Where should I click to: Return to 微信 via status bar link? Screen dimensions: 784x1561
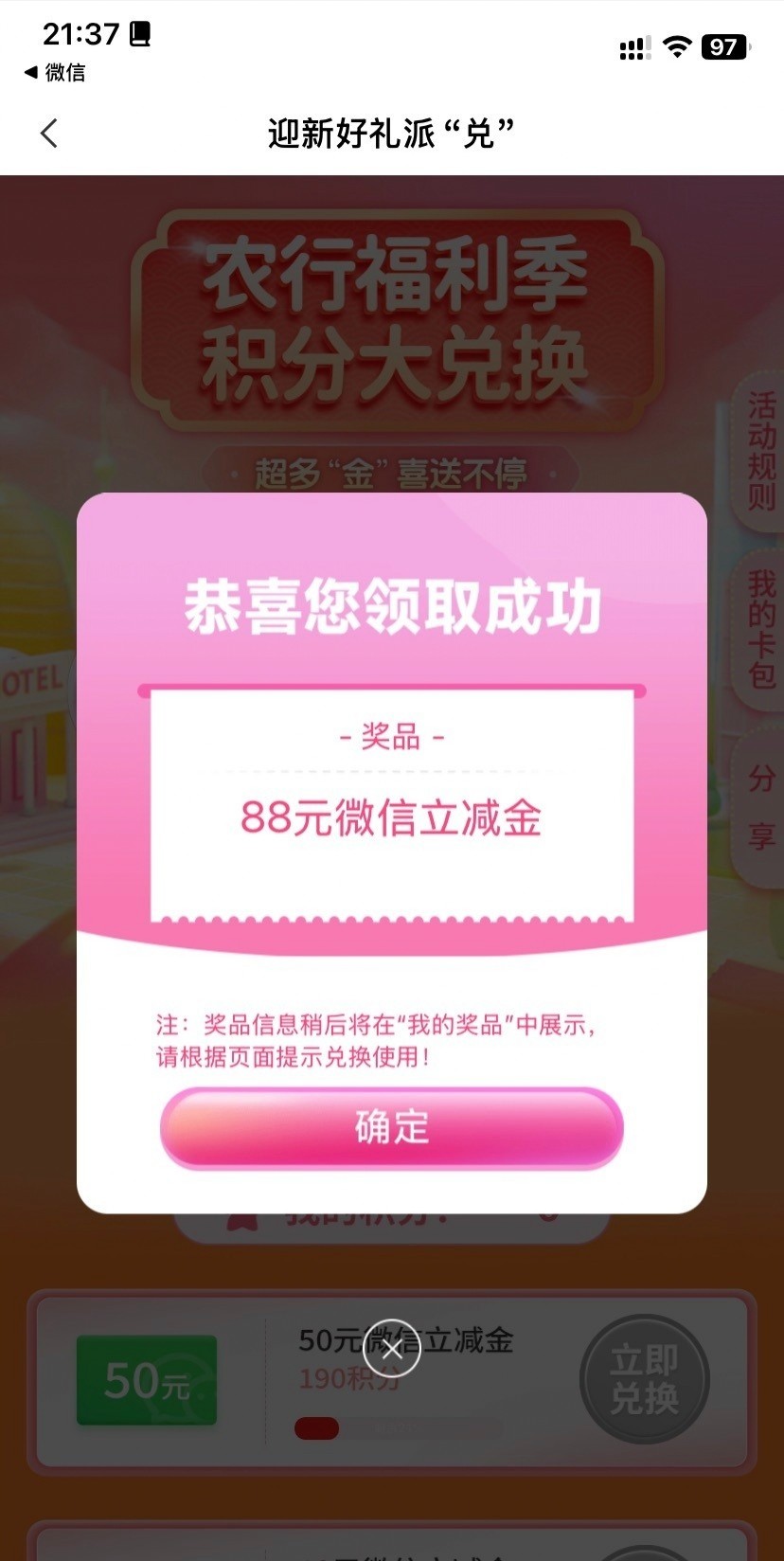tap(55, 73)
